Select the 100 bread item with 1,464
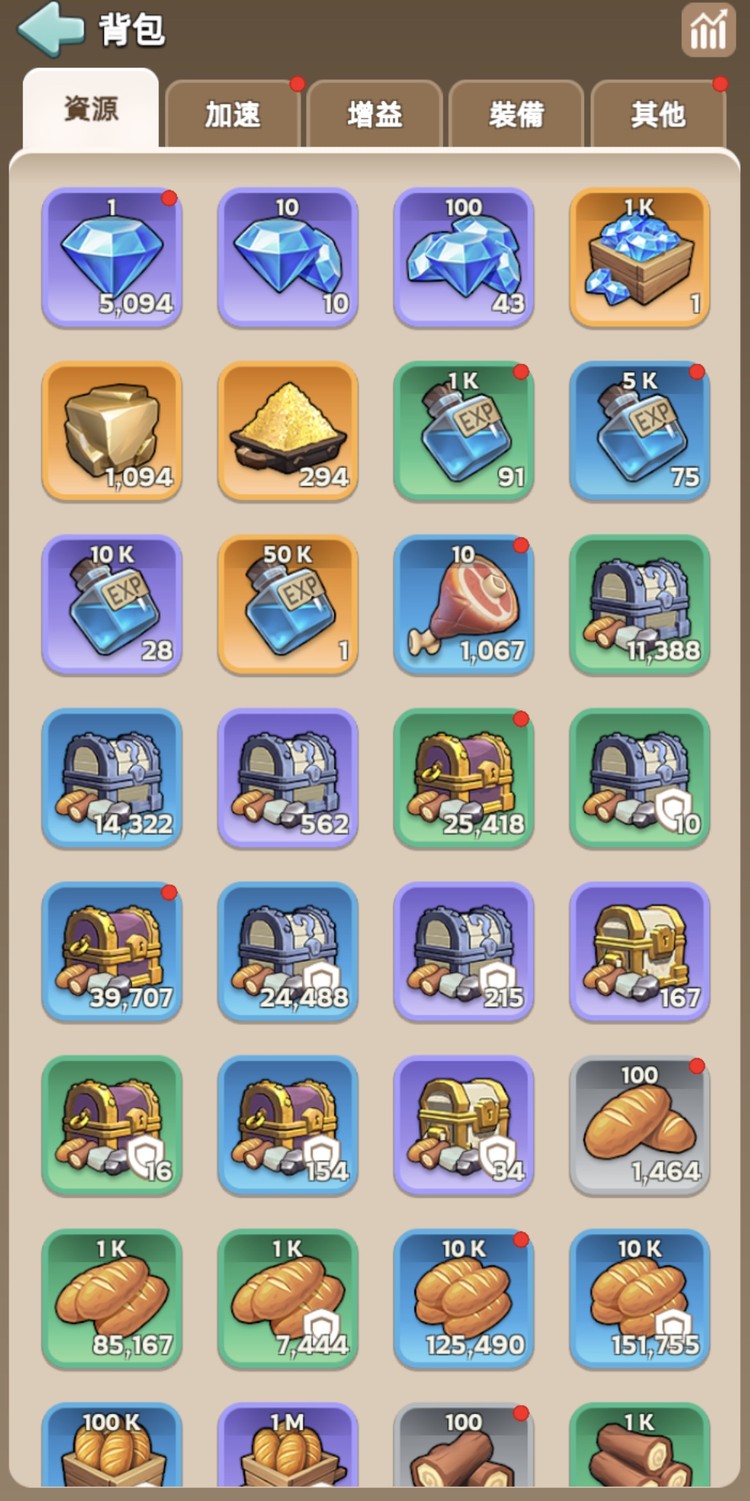 639,1125
